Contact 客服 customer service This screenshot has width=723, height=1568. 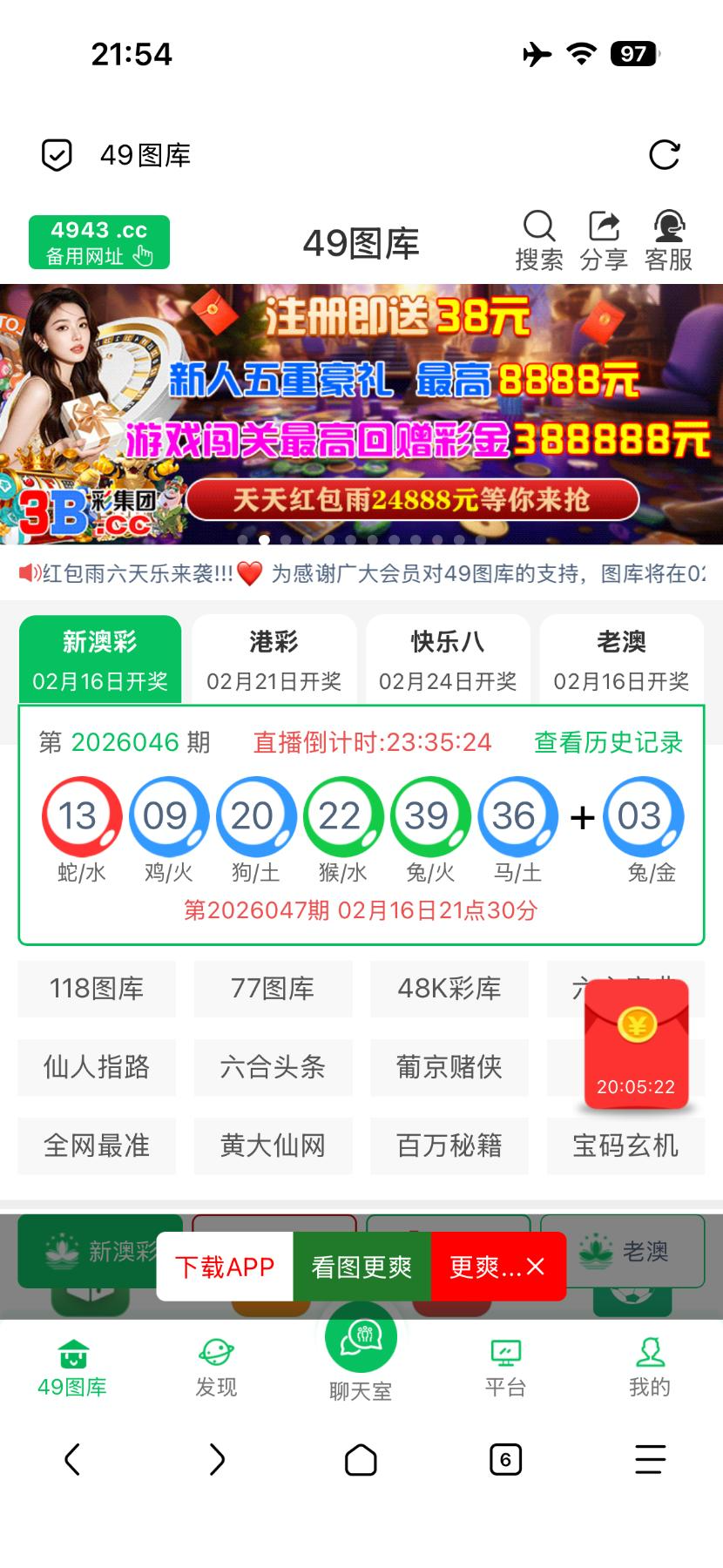[x=668, y=240]
